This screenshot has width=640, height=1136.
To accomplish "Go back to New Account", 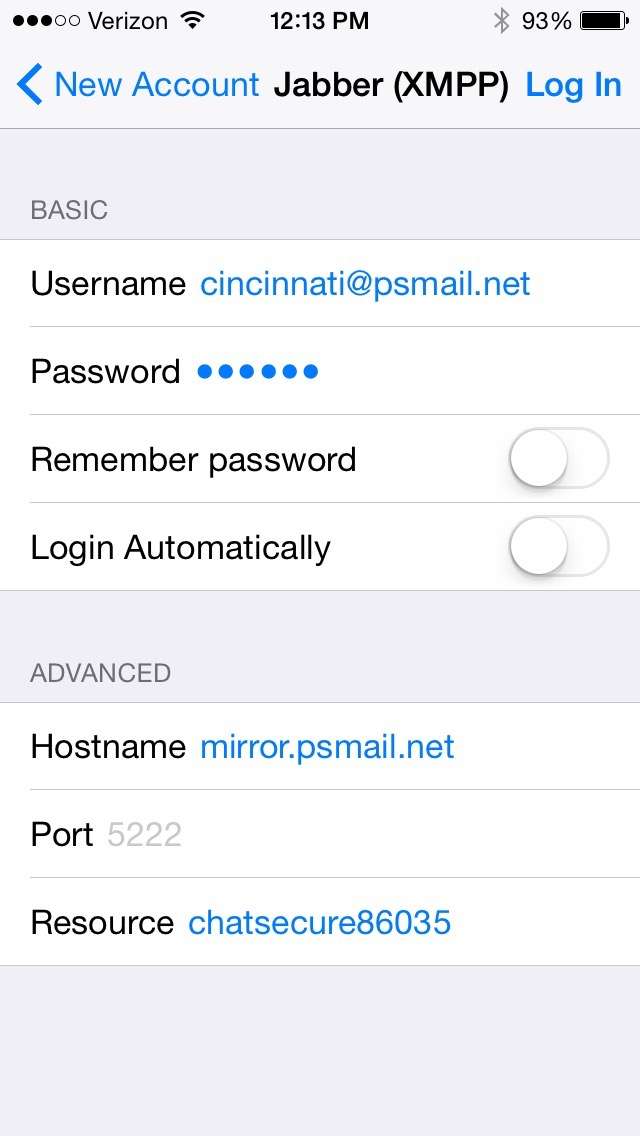I will [x=138, y=85].
